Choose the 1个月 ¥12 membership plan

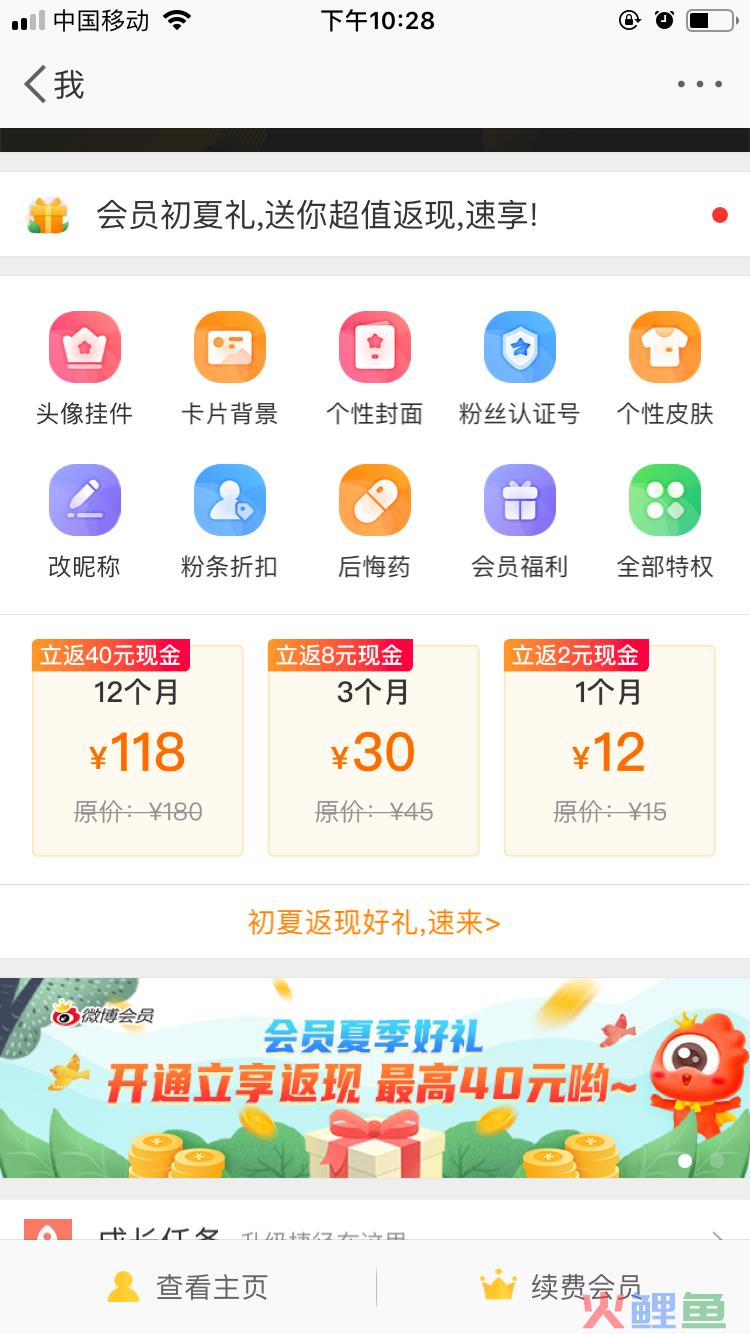point(610,748)
